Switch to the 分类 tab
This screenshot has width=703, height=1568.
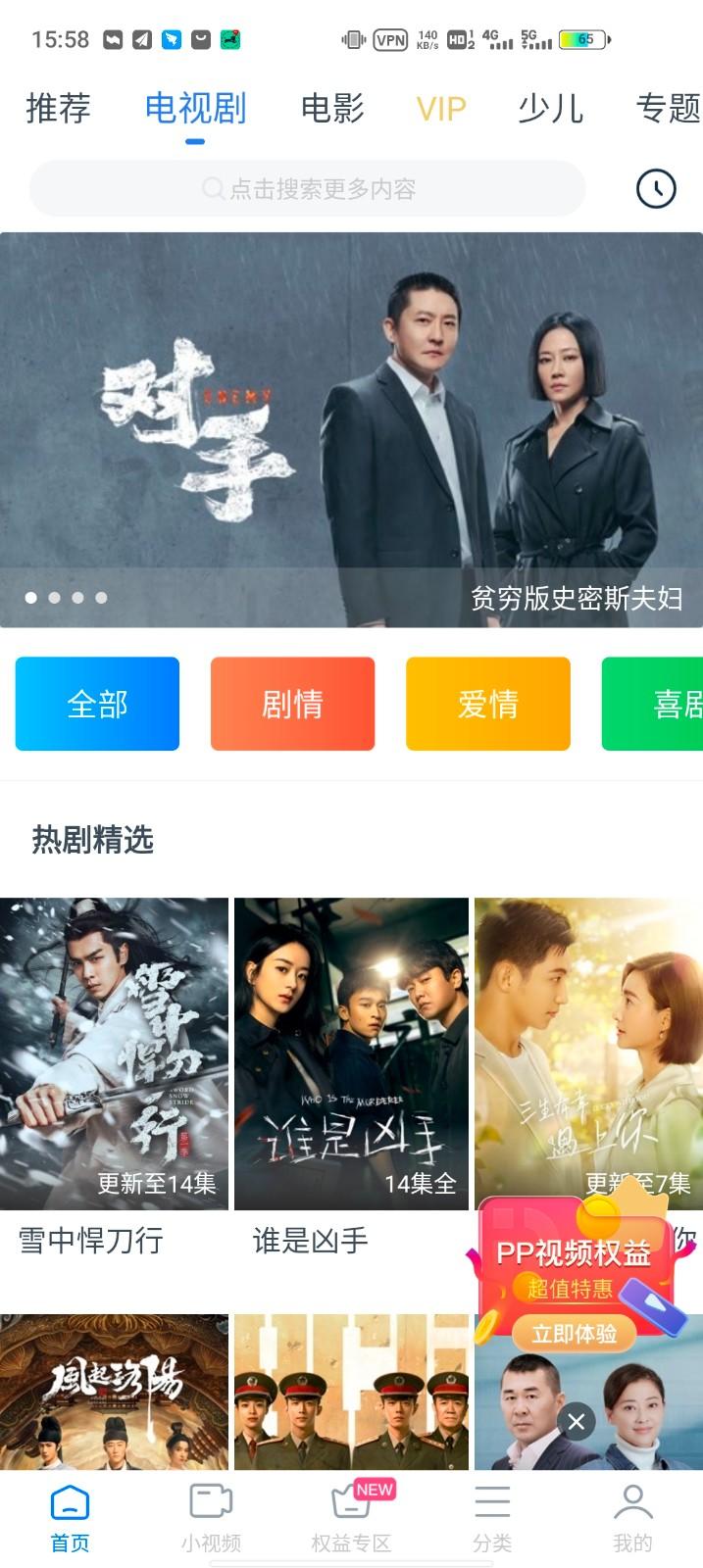point(492,1517)
